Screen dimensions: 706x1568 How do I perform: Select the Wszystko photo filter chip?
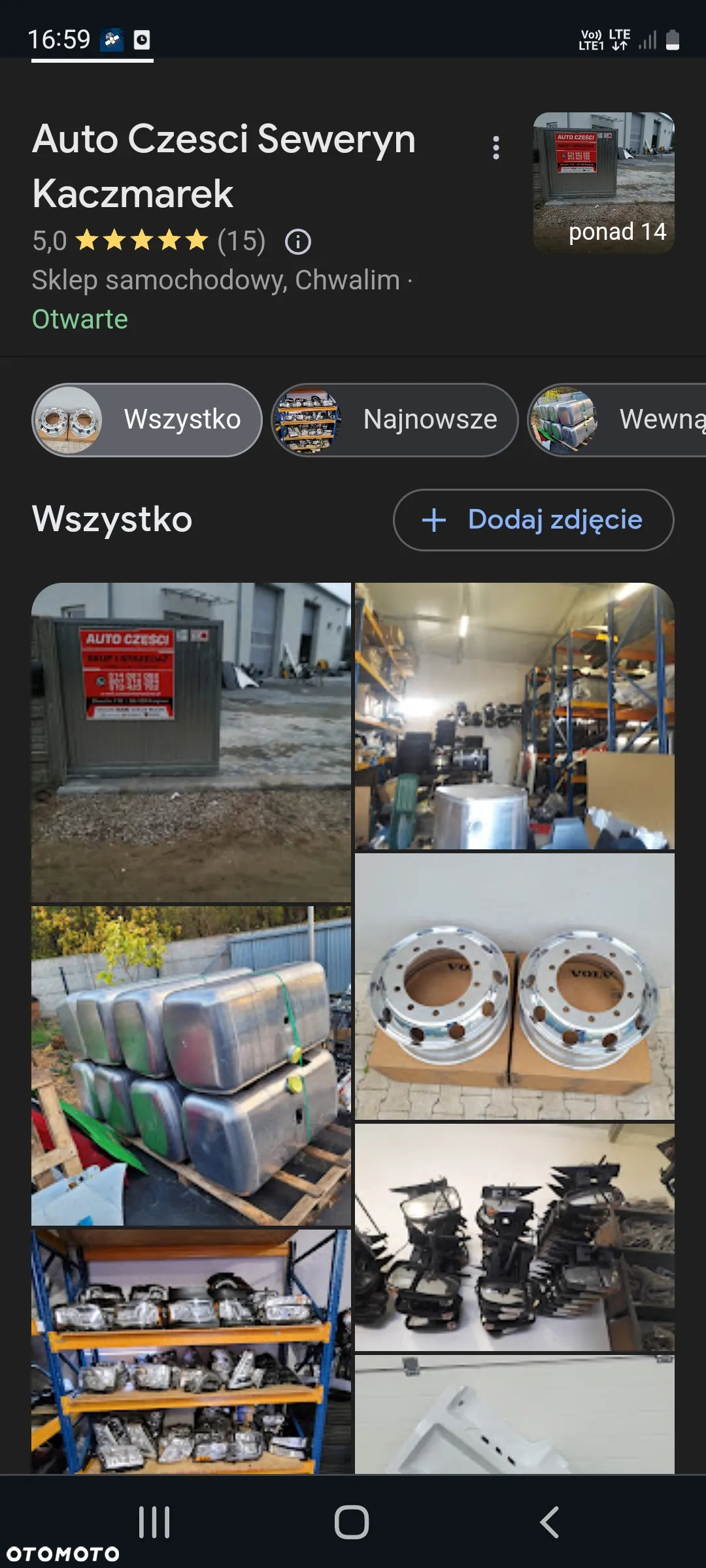(147, 419)
